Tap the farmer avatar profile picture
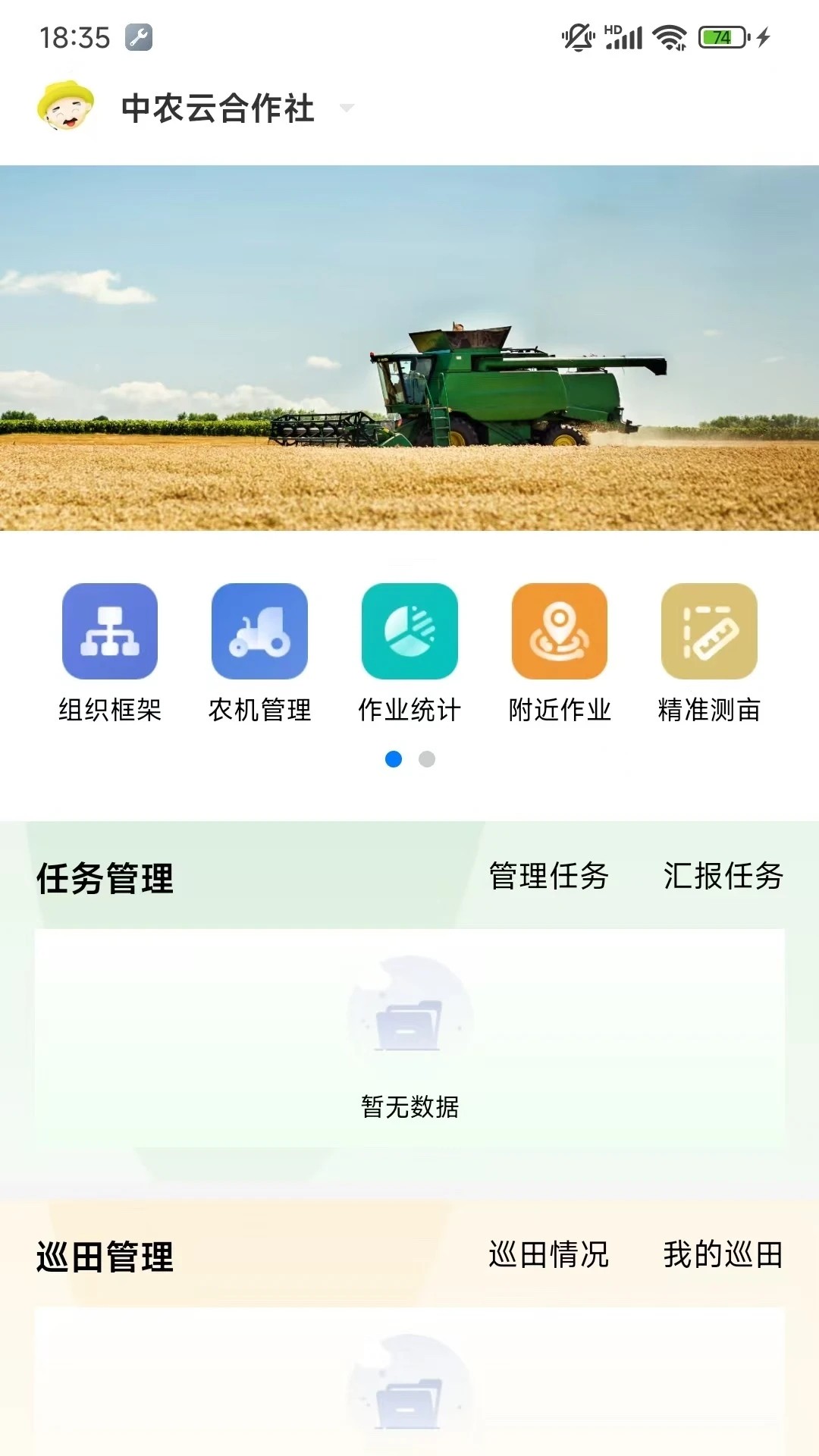The image size is (819, 1456). (x=67, y=108)
